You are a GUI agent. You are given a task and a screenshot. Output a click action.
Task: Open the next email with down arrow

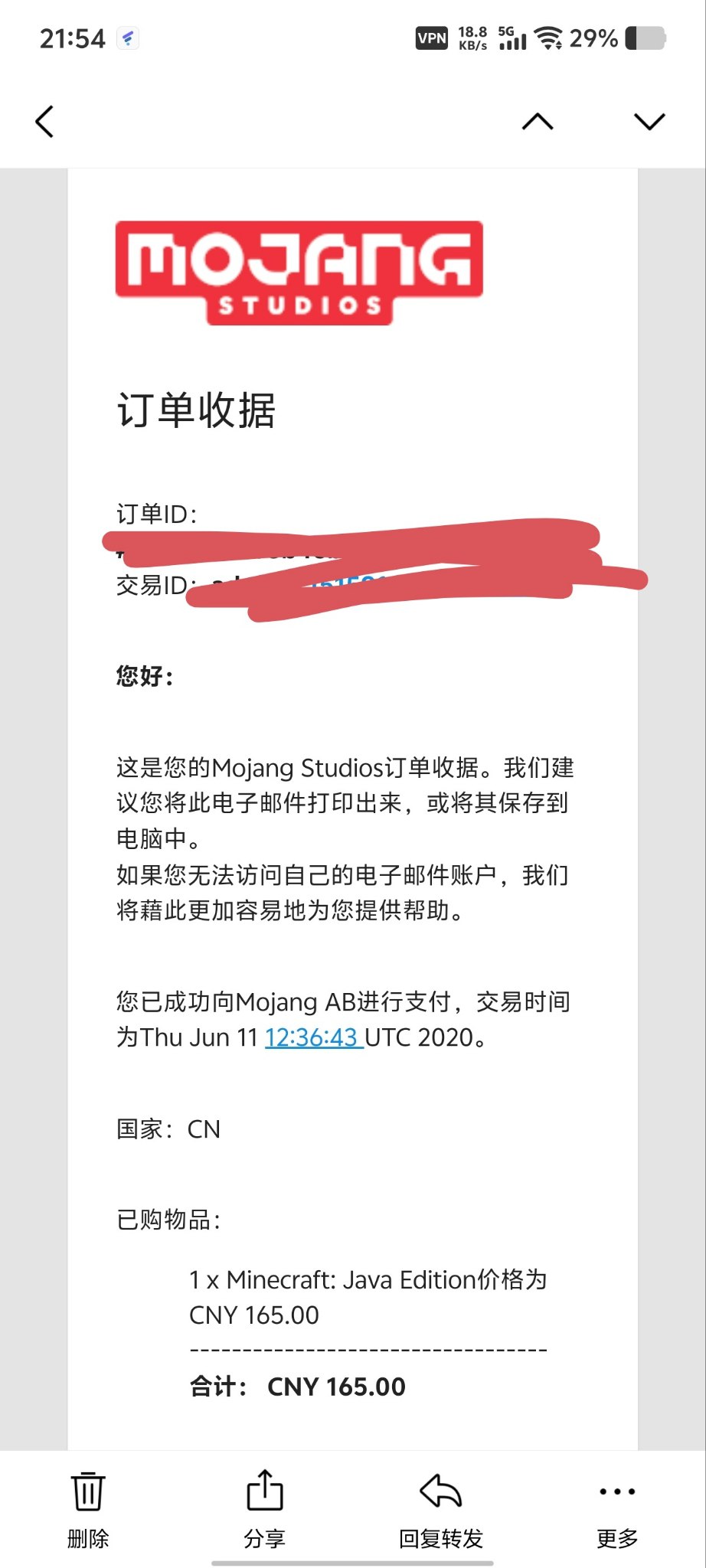[x=649, y=122]
